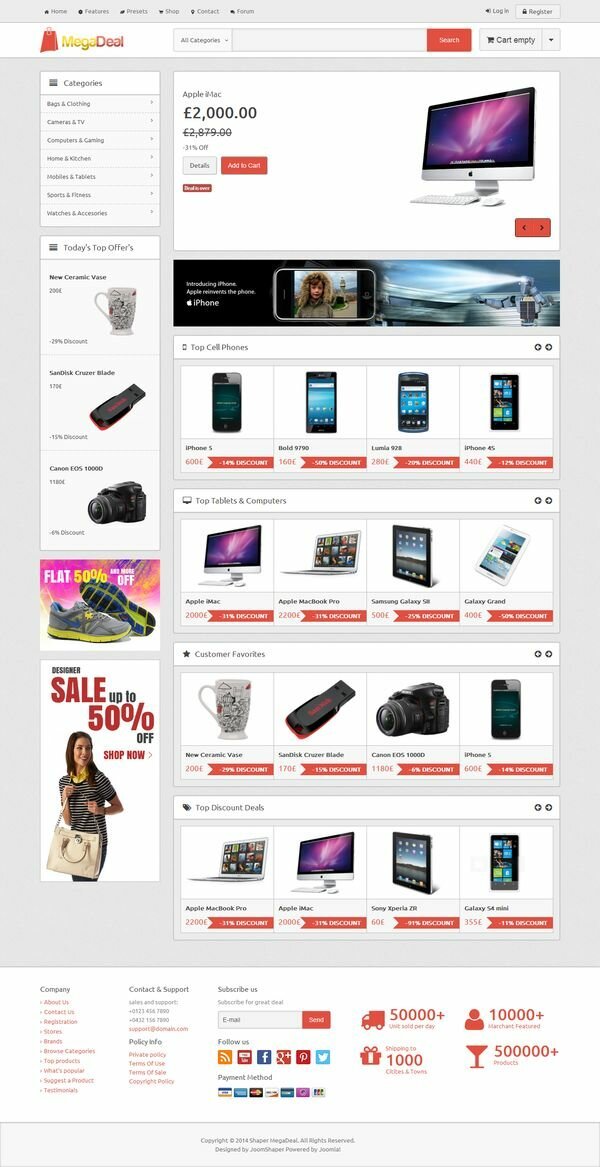600x1167 pixels.
Task: Focus the product search field
Action: (328, 40)
